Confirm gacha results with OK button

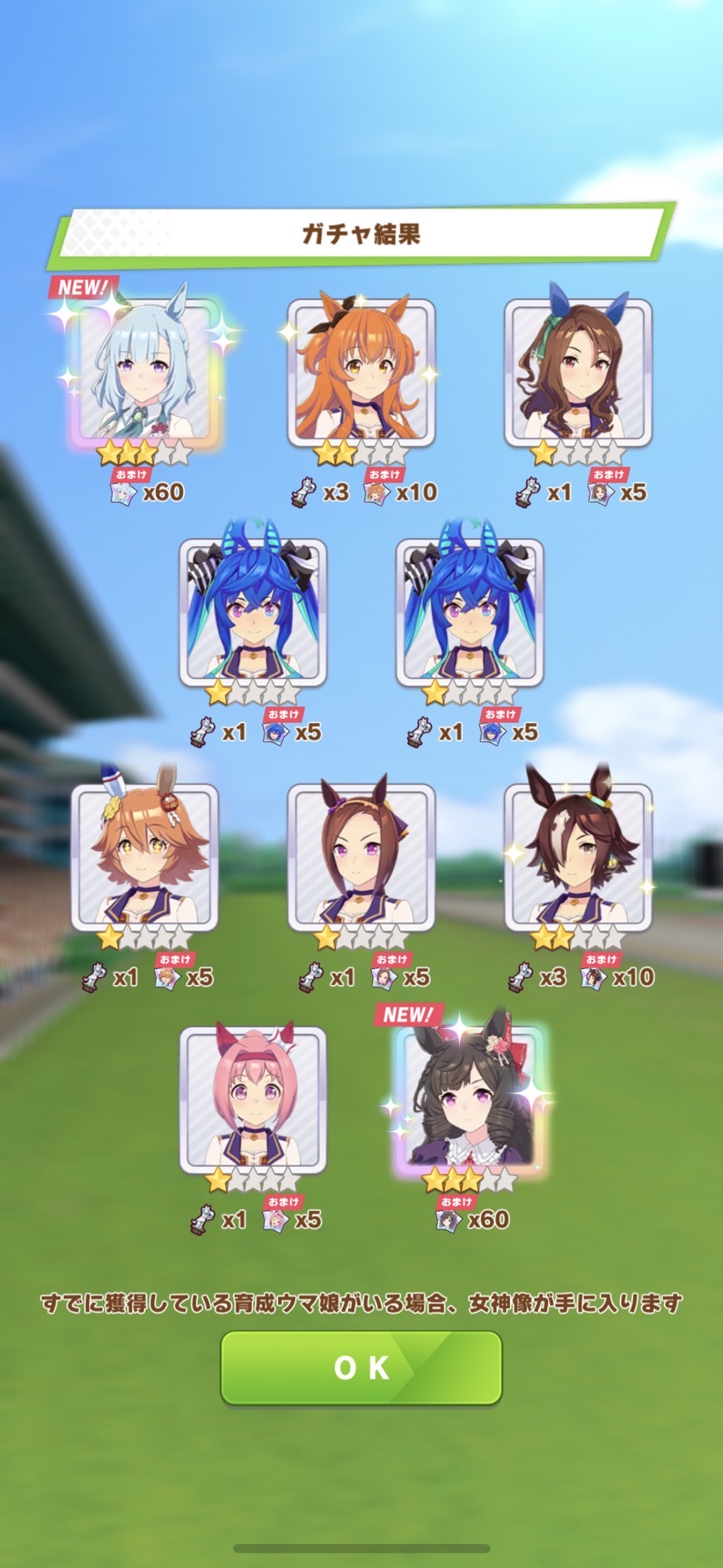pos(361,1367)
